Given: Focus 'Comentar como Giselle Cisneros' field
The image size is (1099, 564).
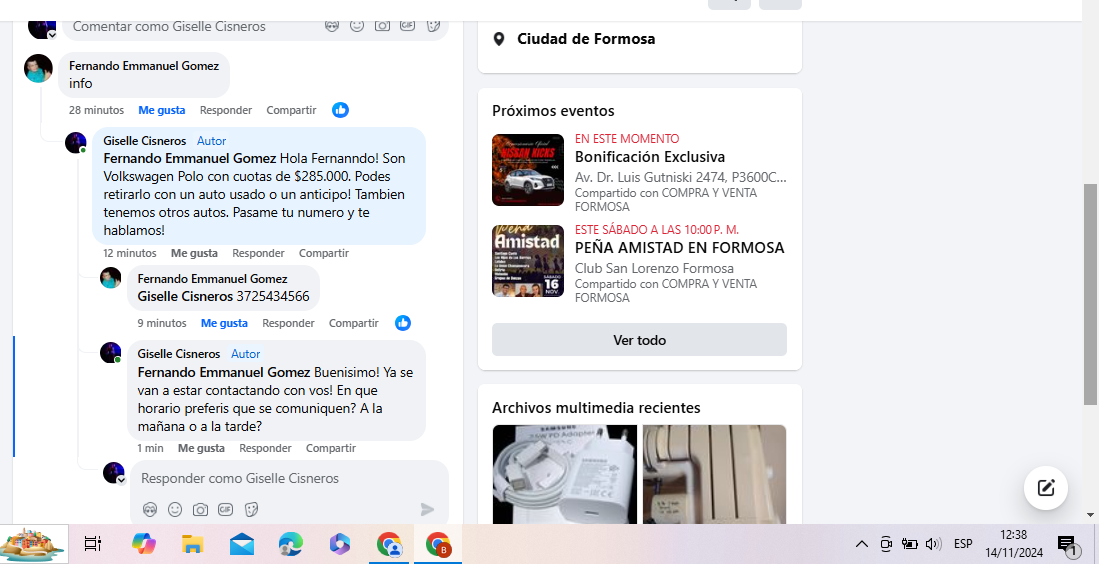Looking at the screenshot, I should [190, 26].
